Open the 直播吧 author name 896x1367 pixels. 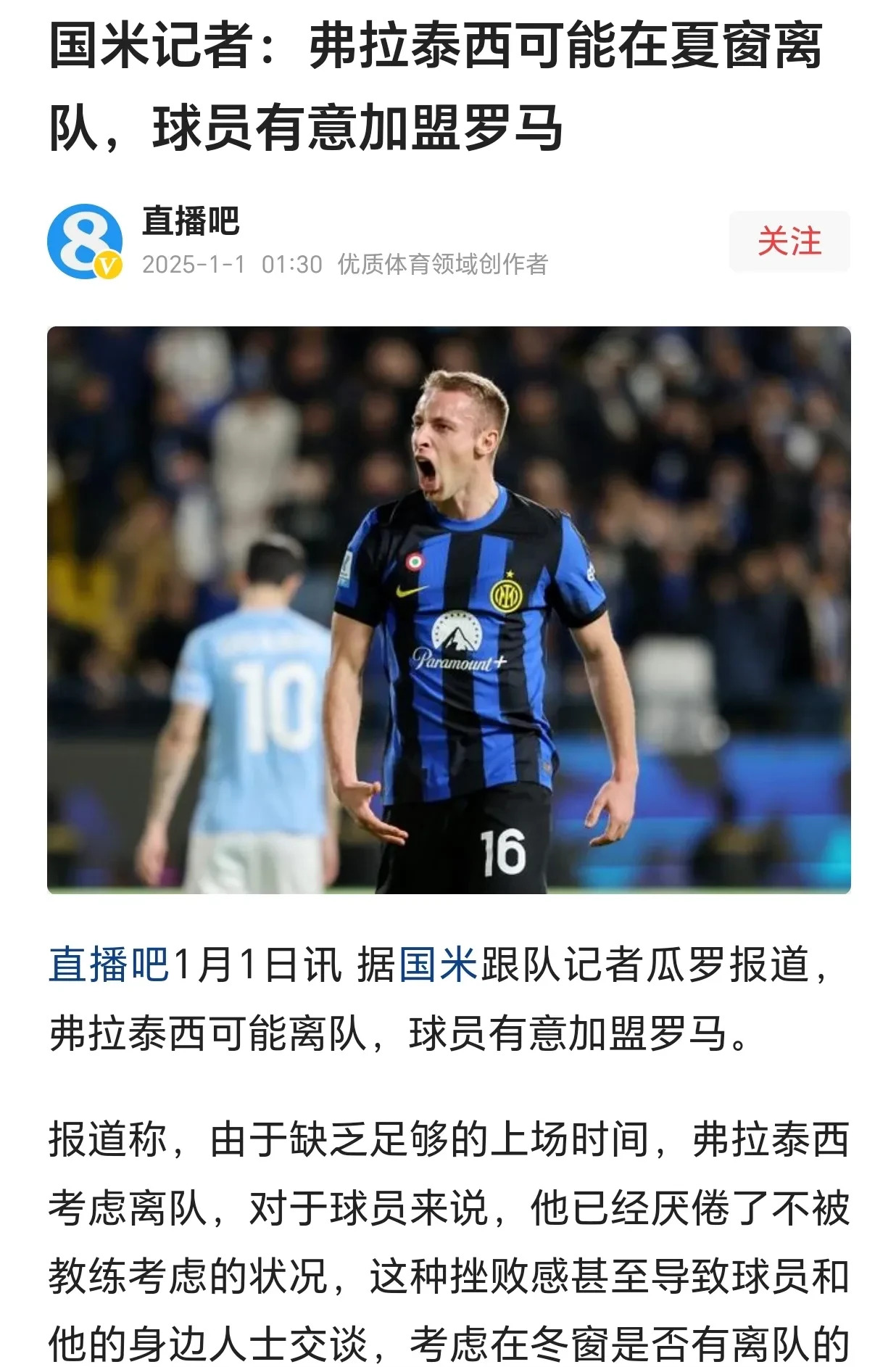click(x=191, y=221)
